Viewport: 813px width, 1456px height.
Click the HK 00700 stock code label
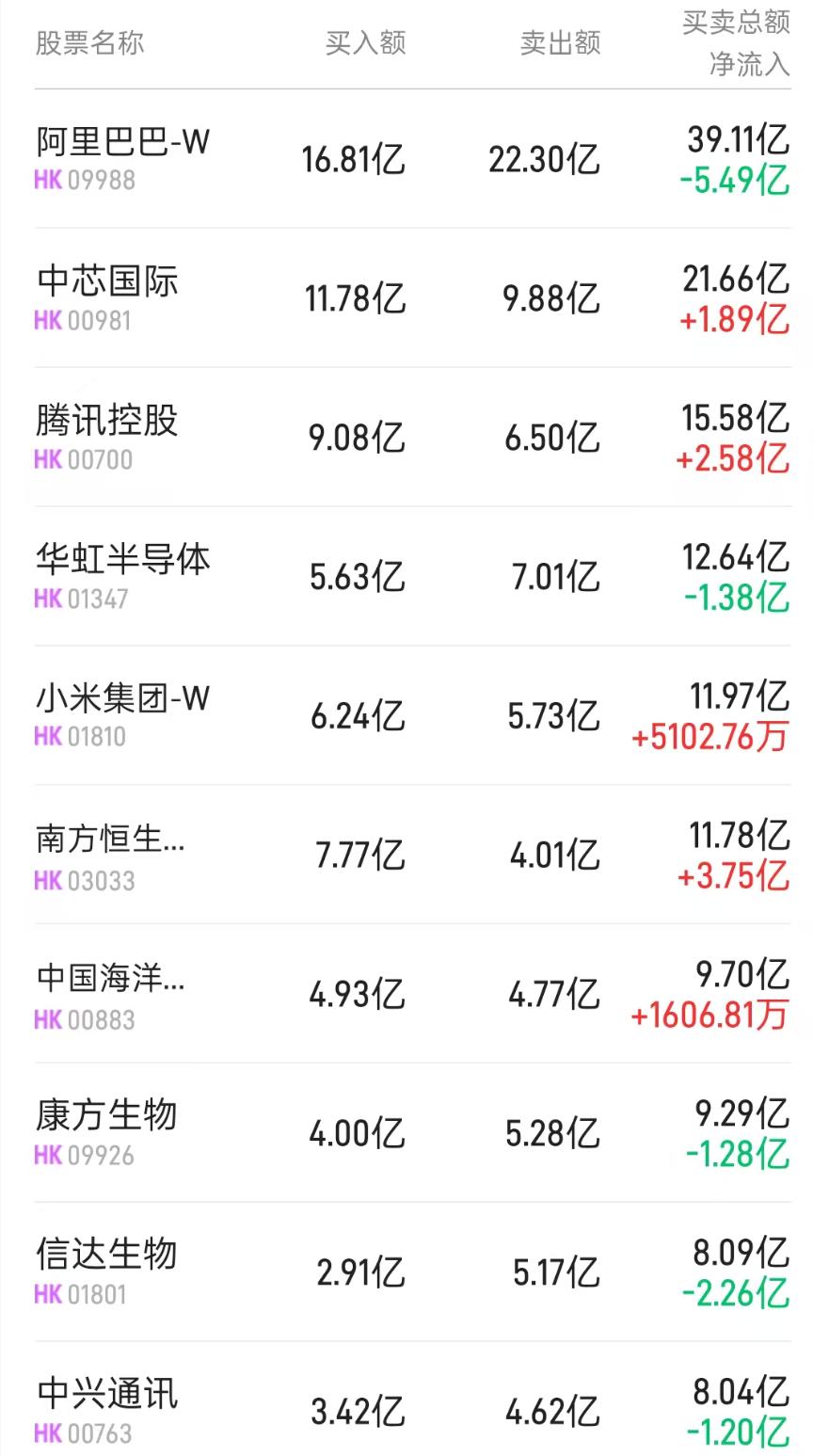(x=83, y=459)
